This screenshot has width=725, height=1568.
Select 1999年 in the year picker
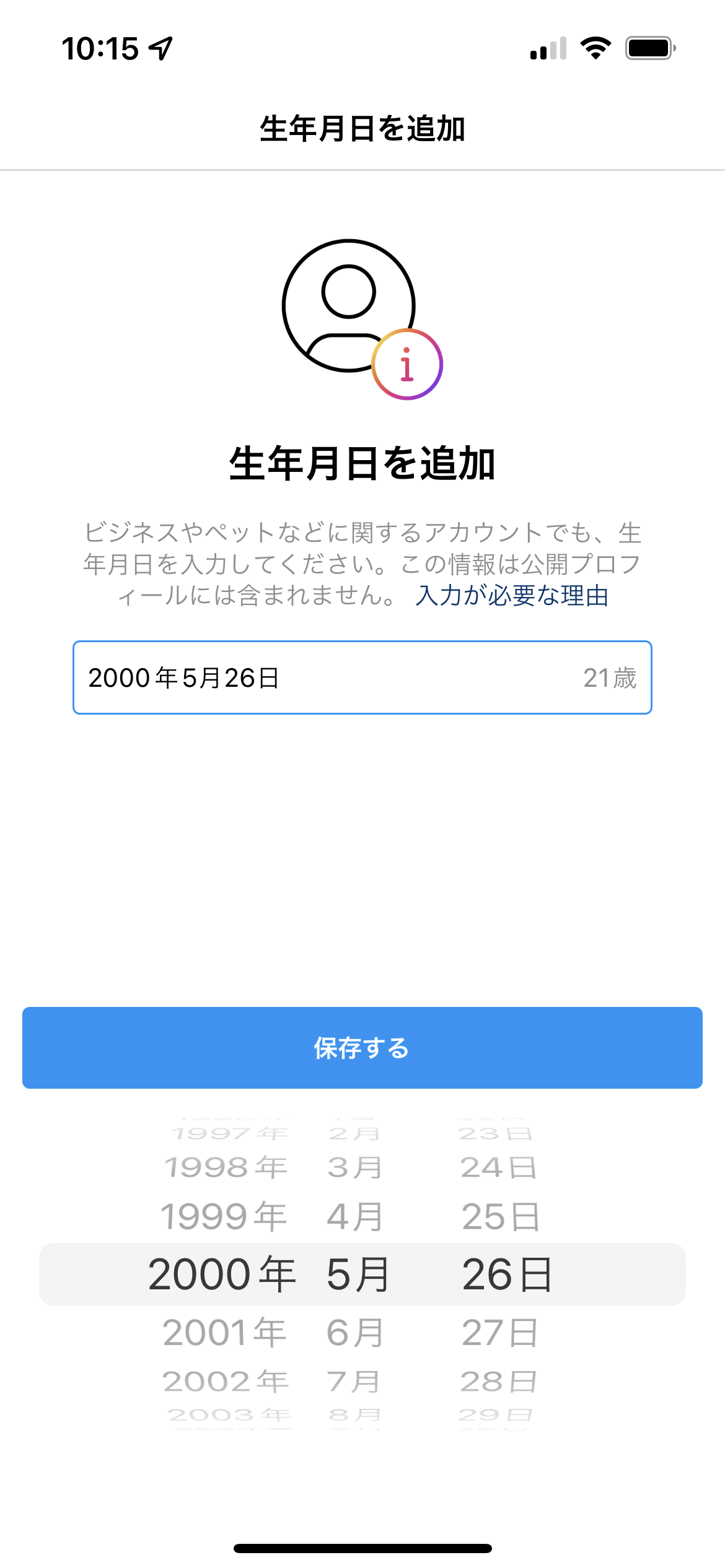(224, 1216)
